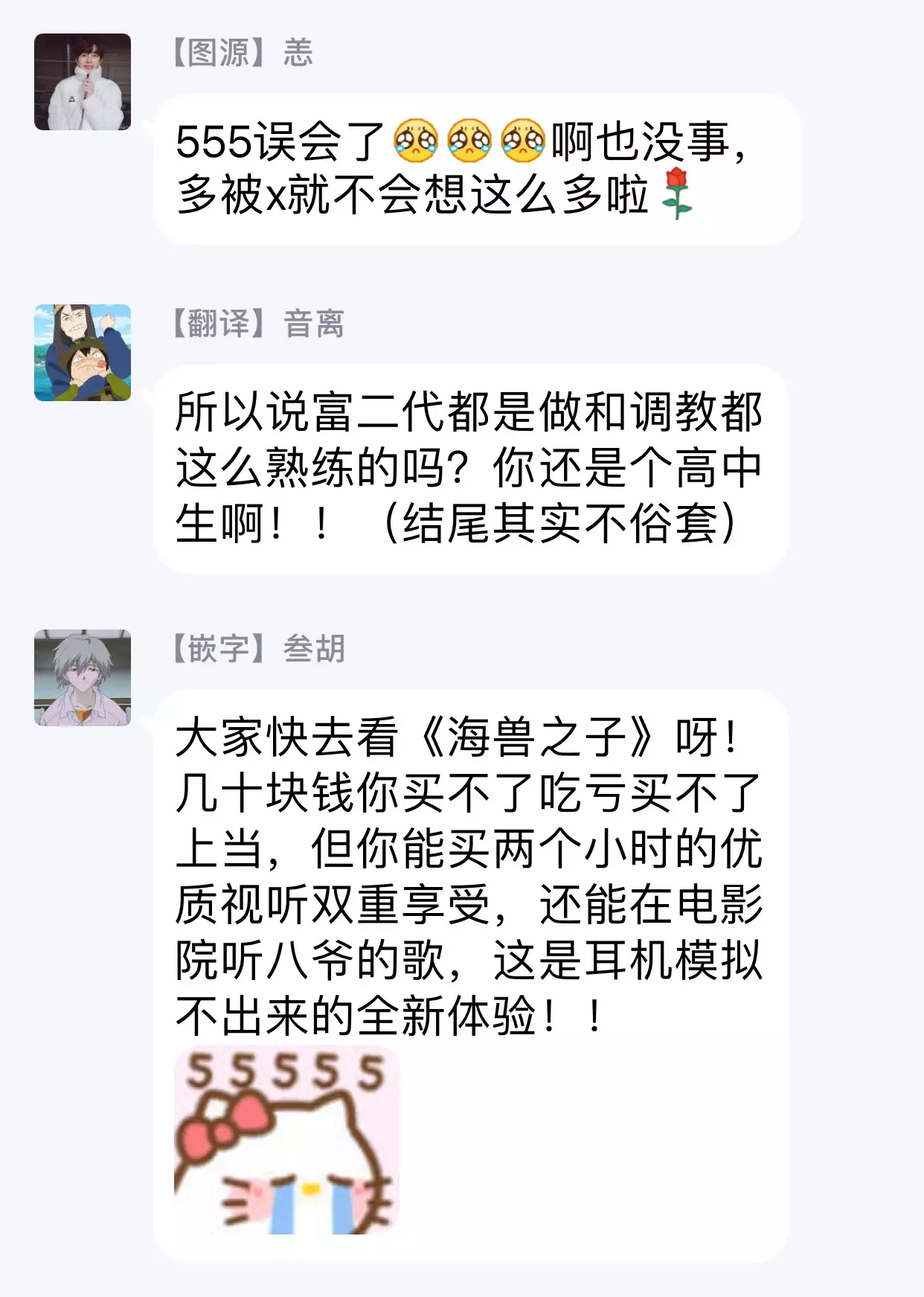
Task: Open profile of 【图源】恙 via avatar
Action: click(x=83, y=82)
